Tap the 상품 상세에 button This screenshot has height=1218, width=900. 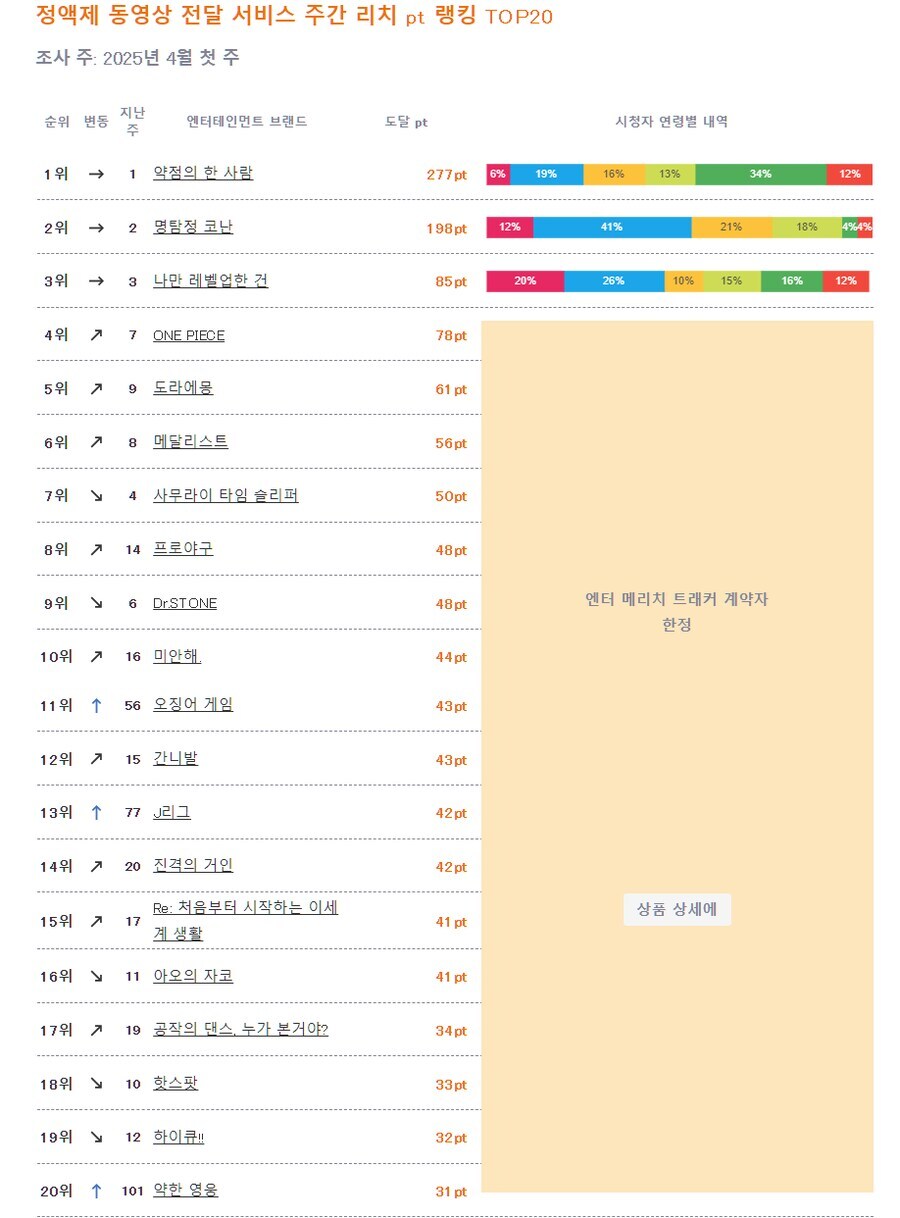pyautogui.click(x=677, y=909)
